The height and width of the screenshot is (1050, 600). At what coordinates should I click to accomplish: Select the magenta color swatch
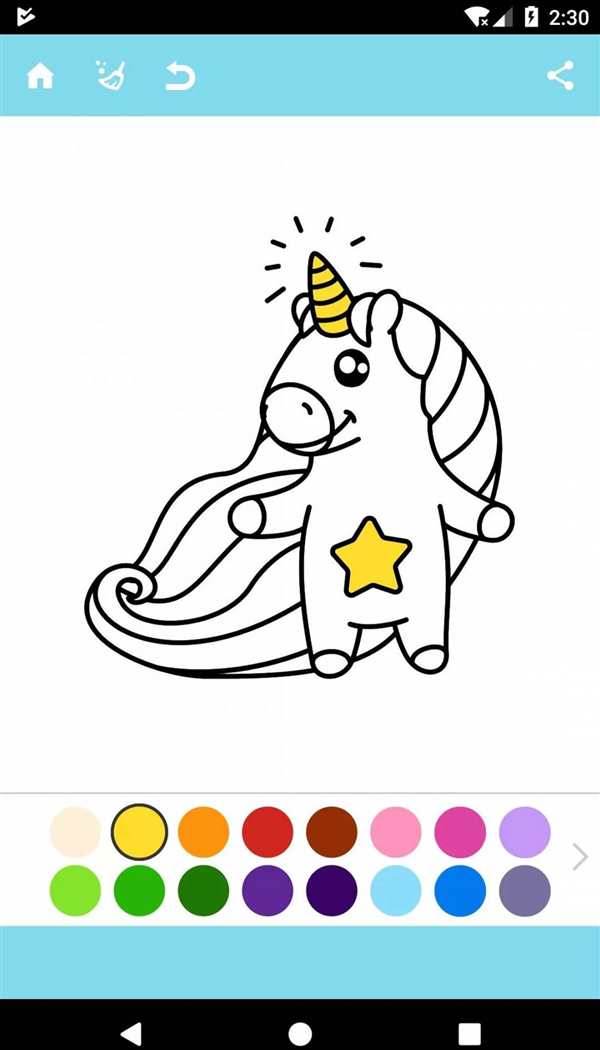tap(460, 832)
